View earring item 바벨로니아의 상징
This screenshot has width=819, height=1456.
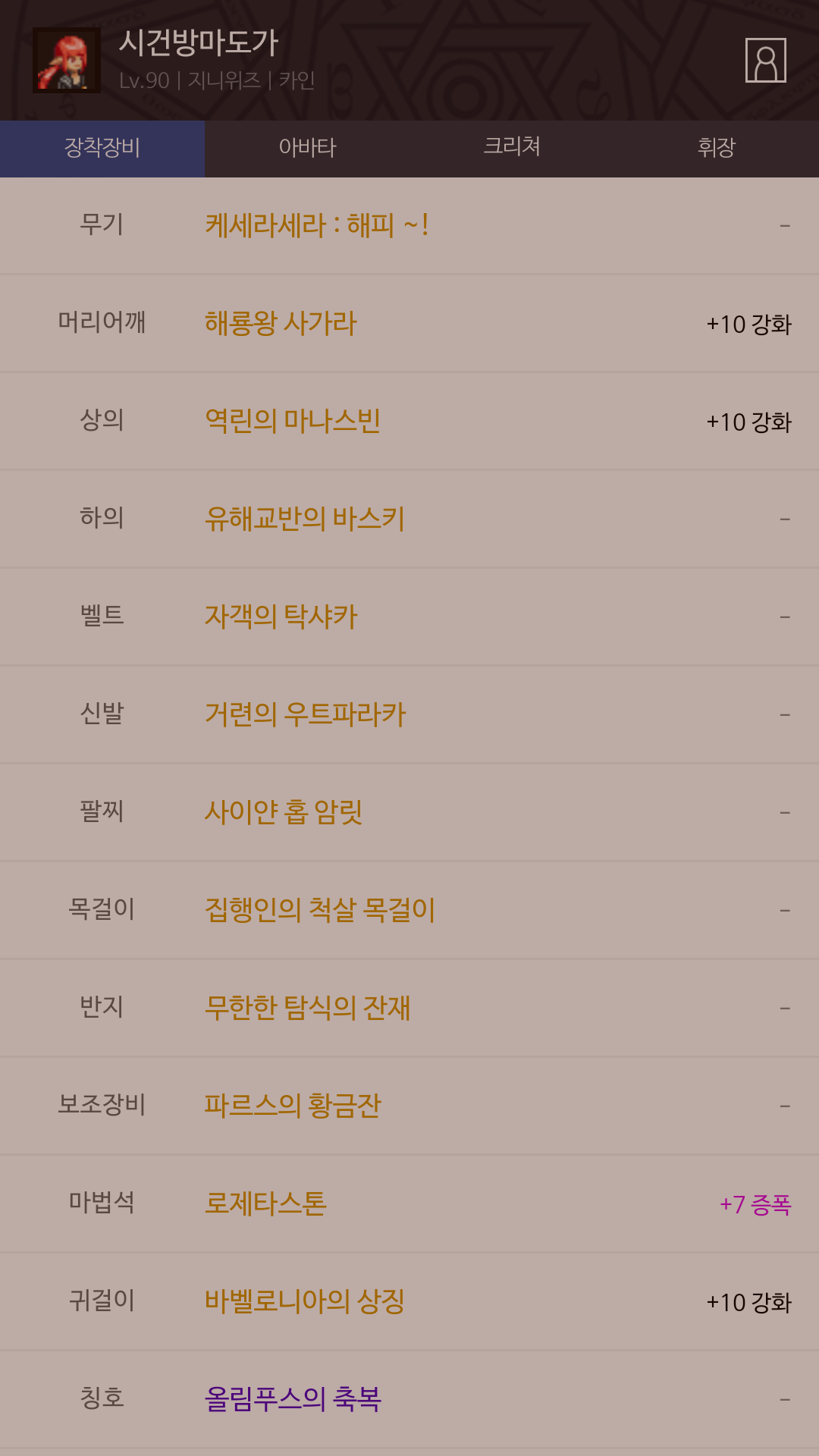click(x=305, y=1301)
